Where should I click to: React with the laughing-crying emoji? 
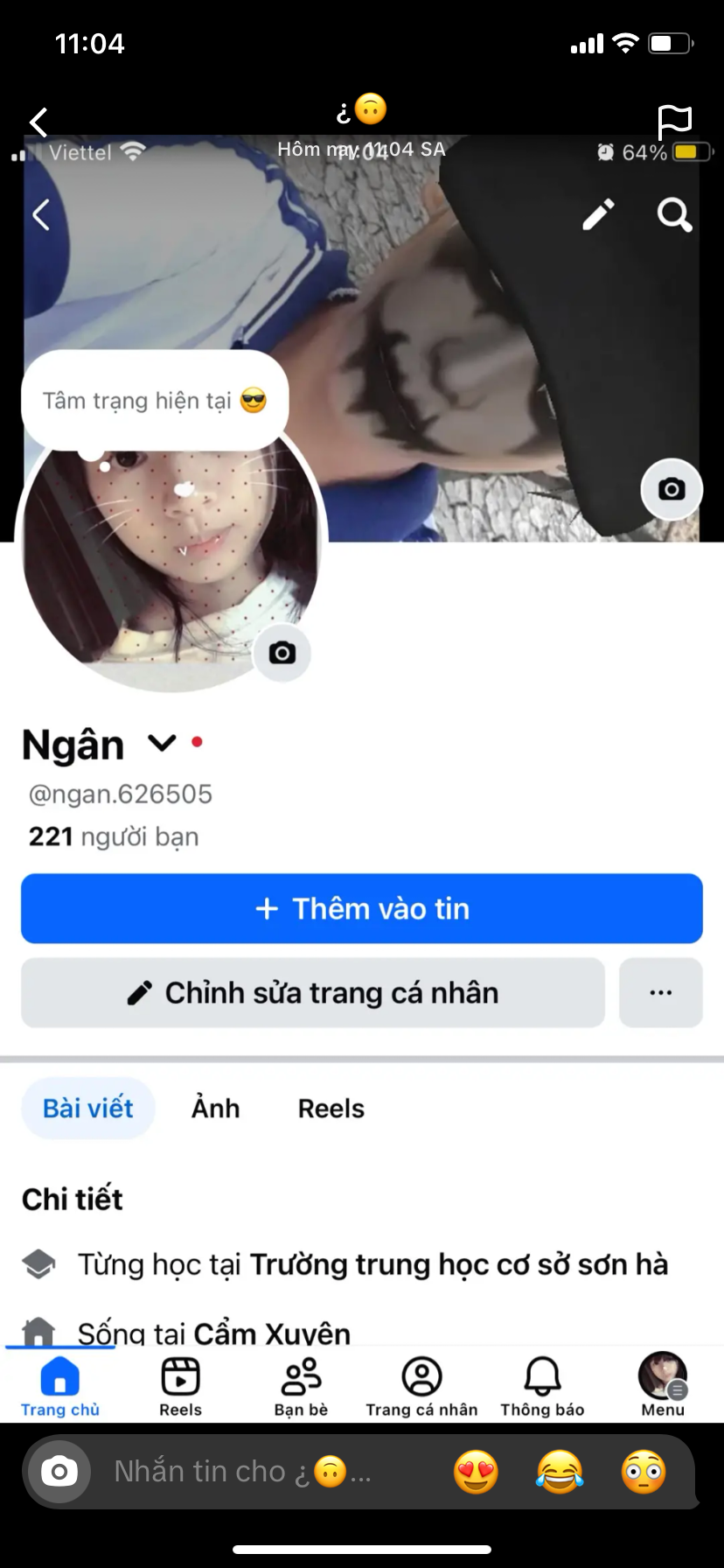click(560, 1472)
